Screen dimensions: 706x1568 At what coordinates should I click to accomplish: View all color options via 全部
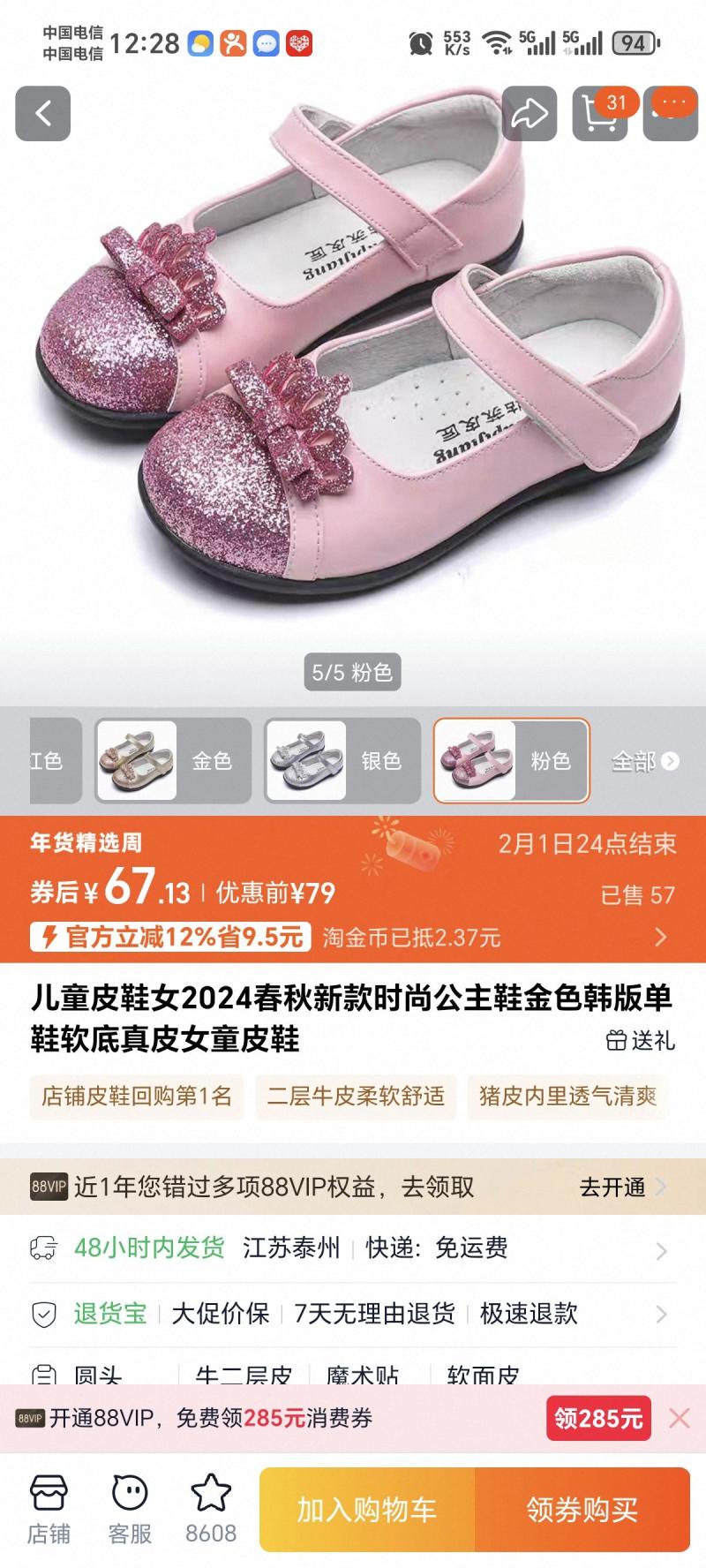645,761
